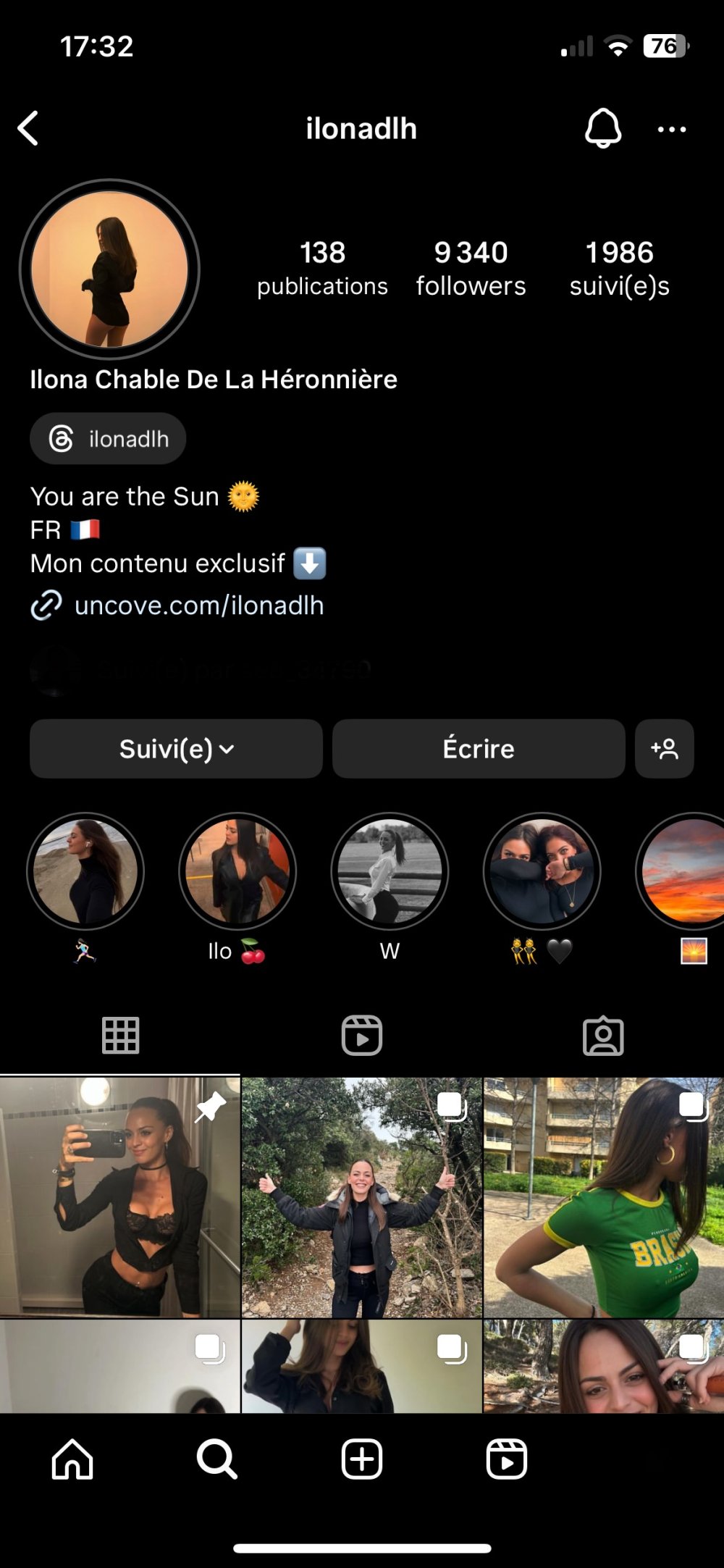Tap Écrire to message this profile
Screen dimensions: 724x1568
(478, 749)
